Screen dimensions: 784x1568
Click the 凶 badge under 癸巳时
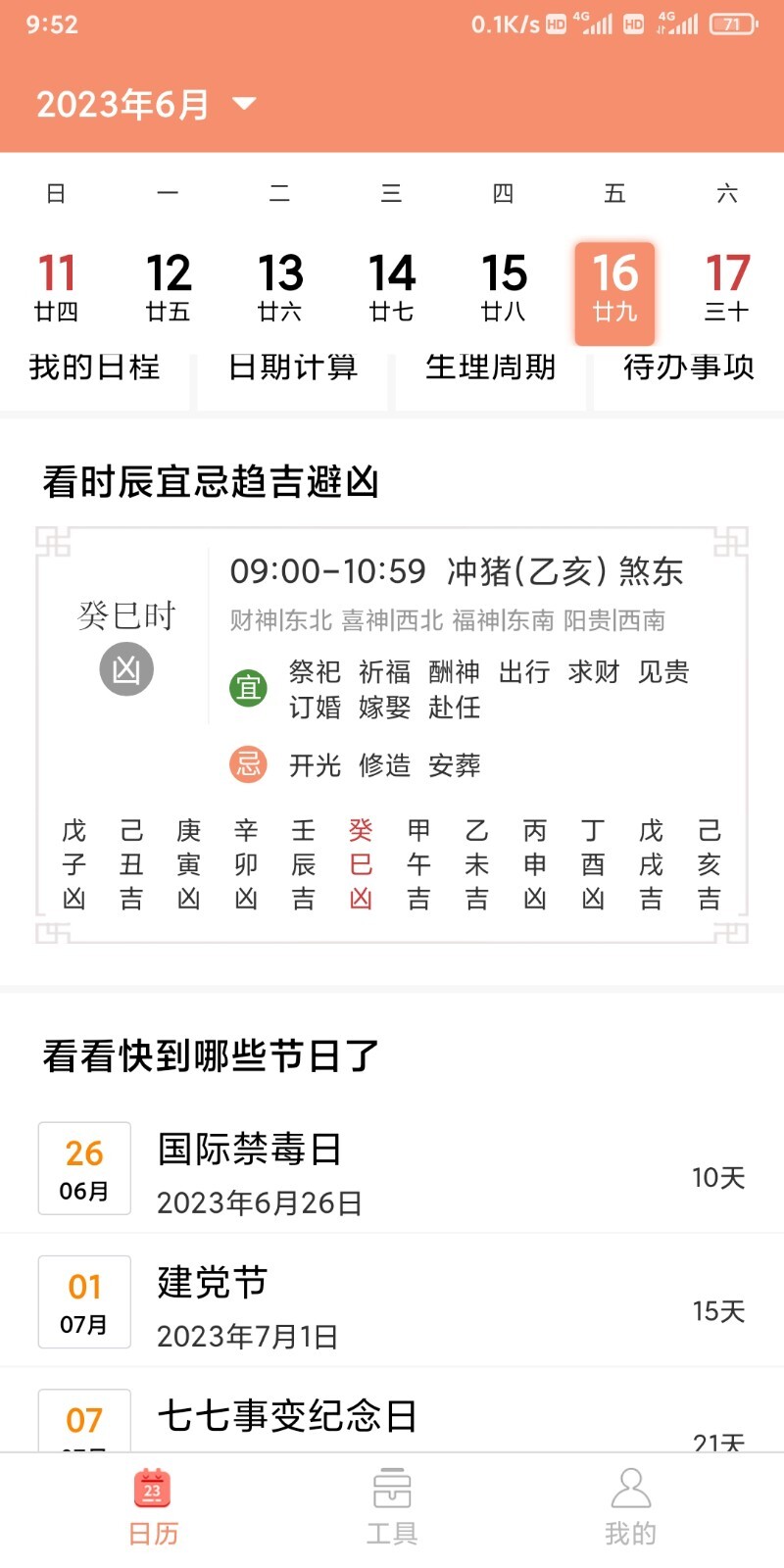(125, 669)
